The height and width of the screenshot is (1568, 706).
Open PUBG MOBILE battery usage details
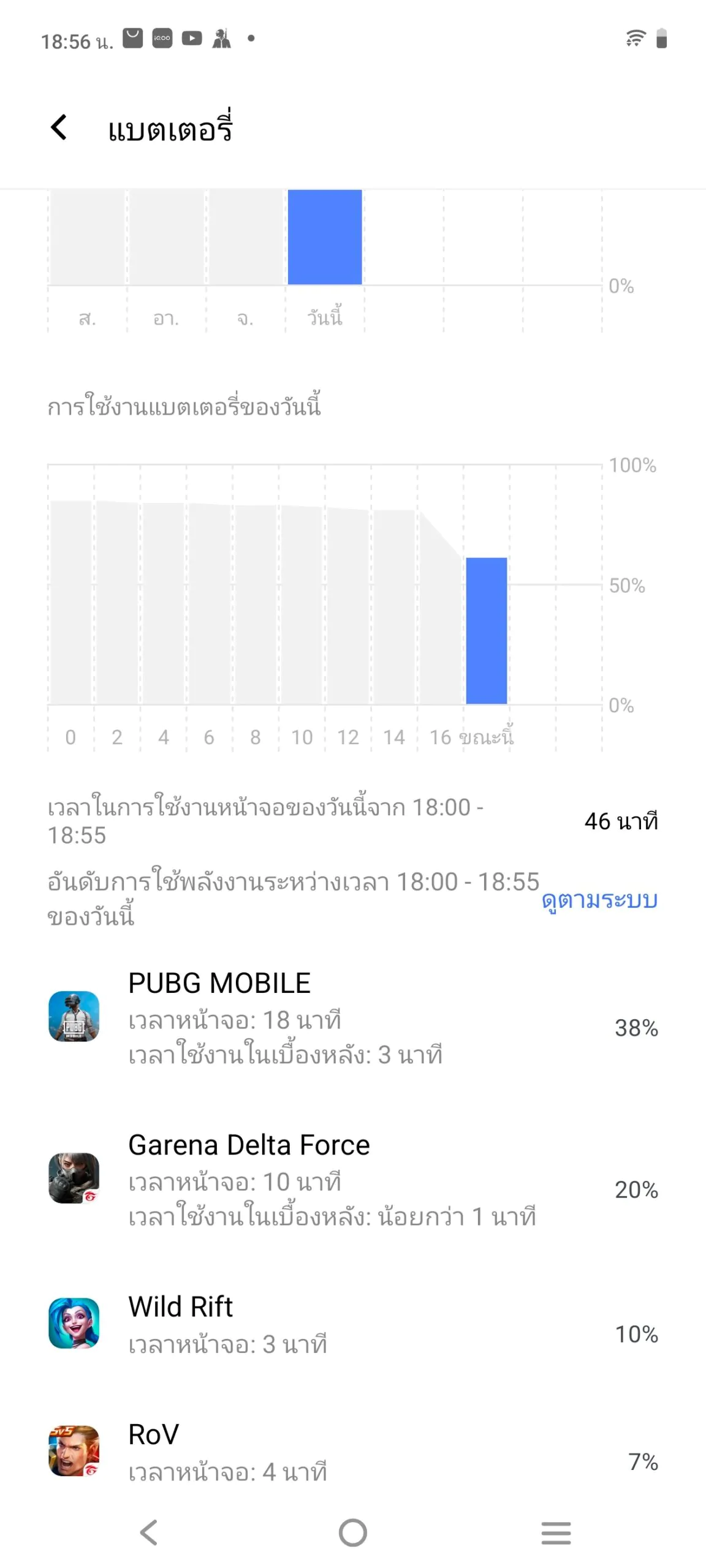353,1017
